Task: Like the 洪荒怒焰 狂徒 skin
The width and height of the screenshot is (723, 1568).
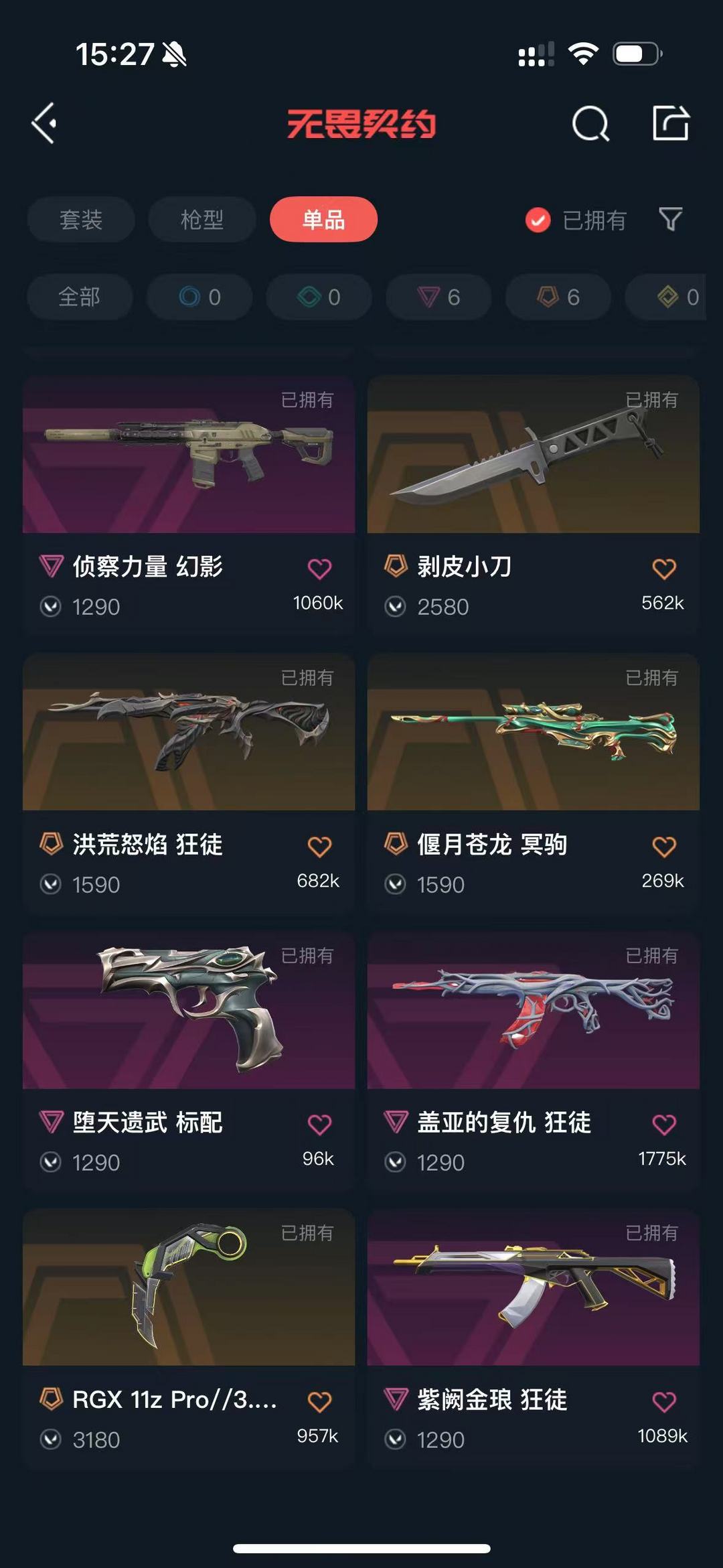Action: 319,846
